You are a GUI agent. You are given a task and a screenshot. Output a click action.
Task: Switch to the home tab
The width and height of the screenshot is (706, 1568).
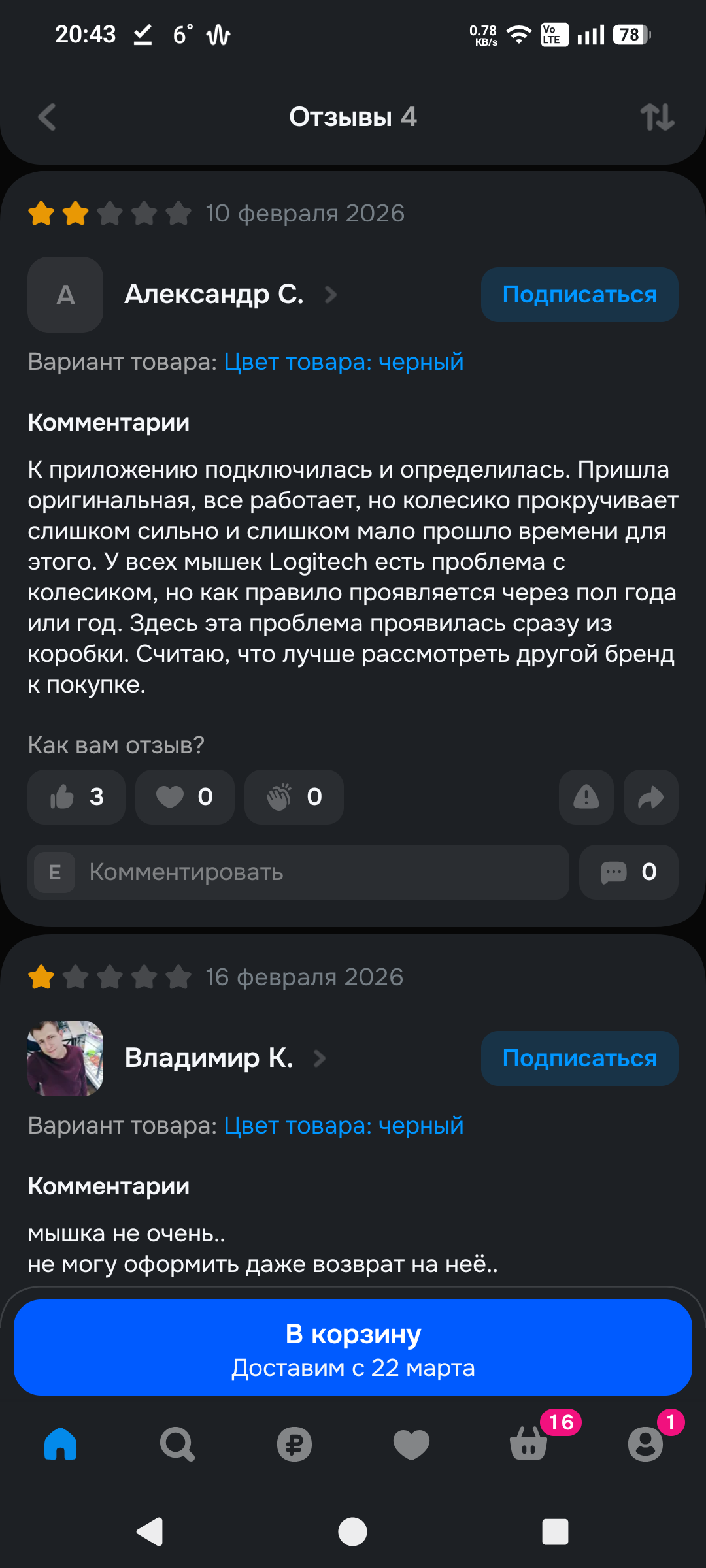tap(60, 1444)
